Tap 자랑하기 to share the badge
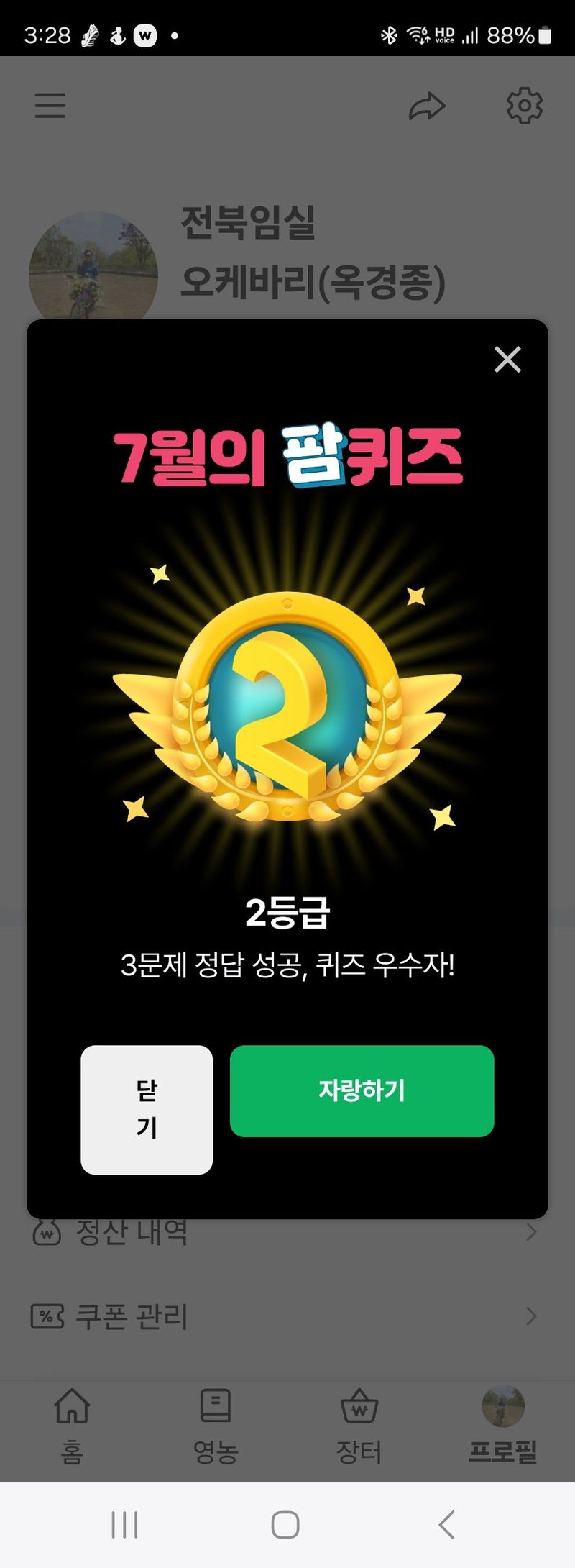The height and width of the screenshot is (1568, 575). point(362,1090)
